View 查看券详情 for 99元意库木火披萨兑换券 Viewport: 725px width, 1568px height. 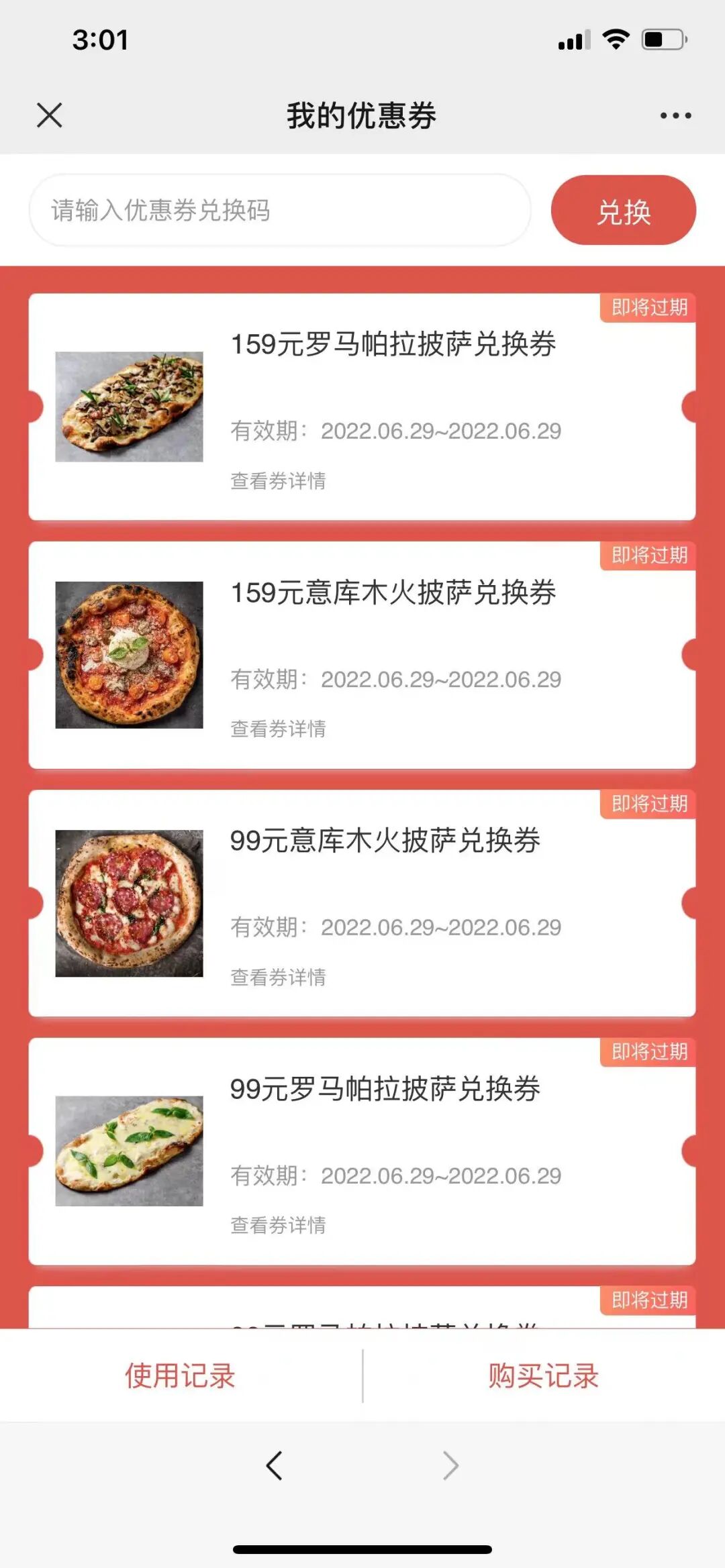coord(278,978)
